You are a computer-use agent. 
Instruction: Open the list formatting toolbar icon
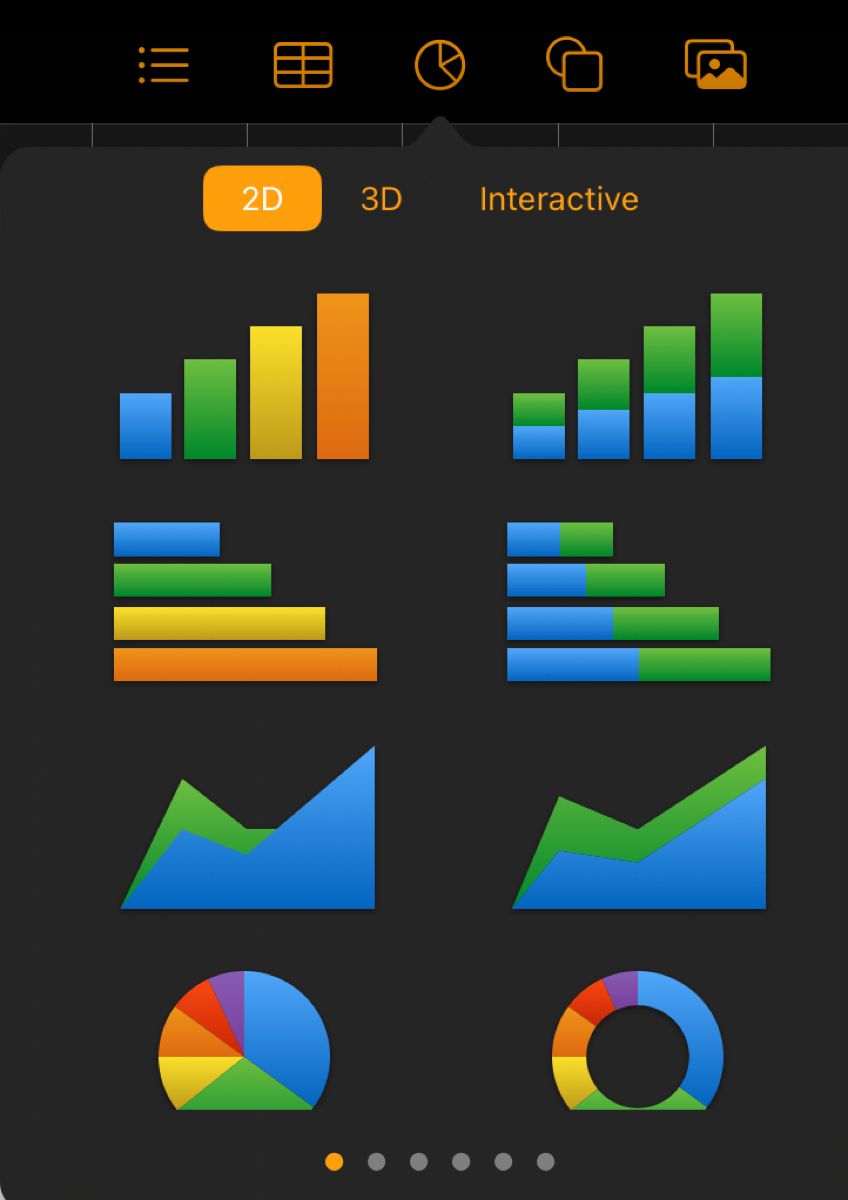pyautogui.click(x=163, y=65)
